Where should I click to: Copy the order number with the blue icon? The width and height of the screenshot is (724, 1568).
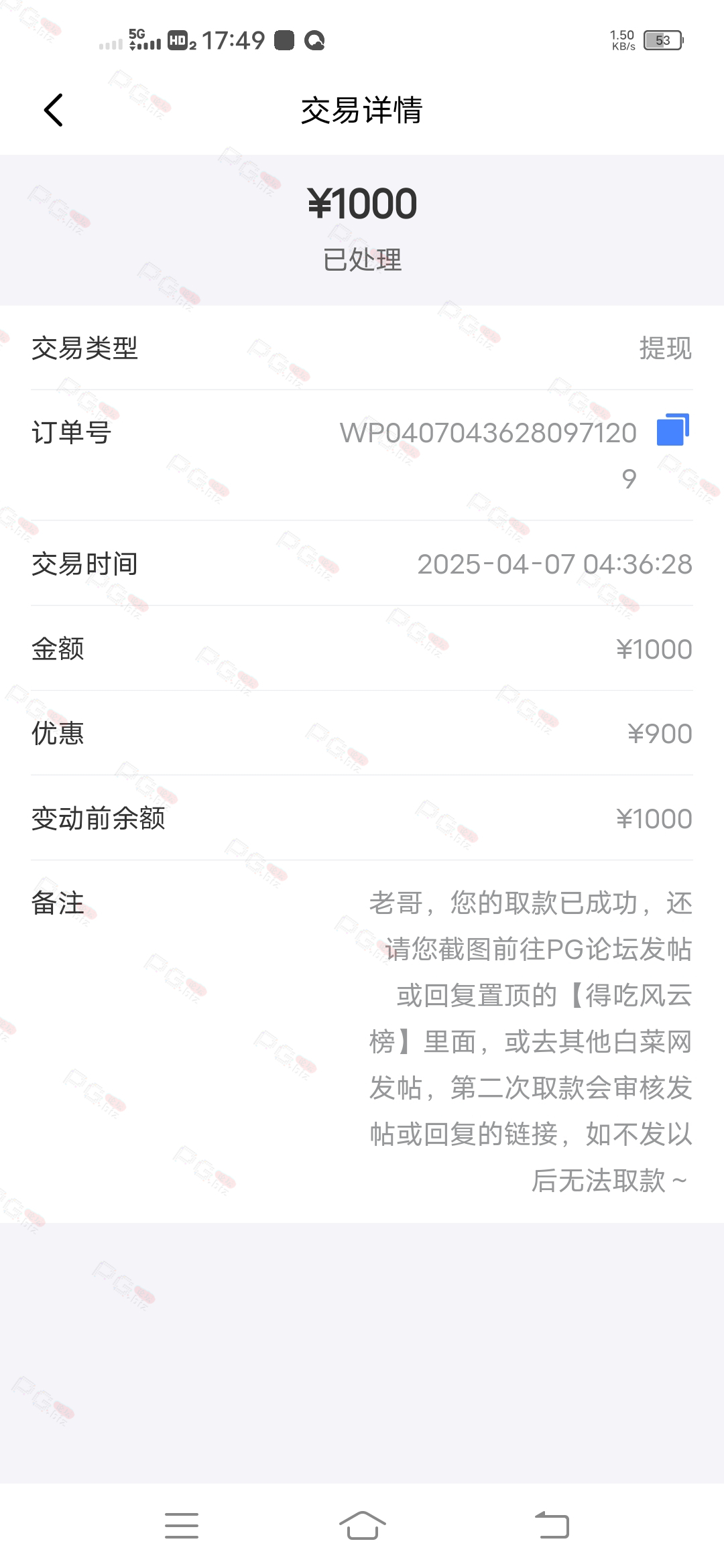(673, 430)
